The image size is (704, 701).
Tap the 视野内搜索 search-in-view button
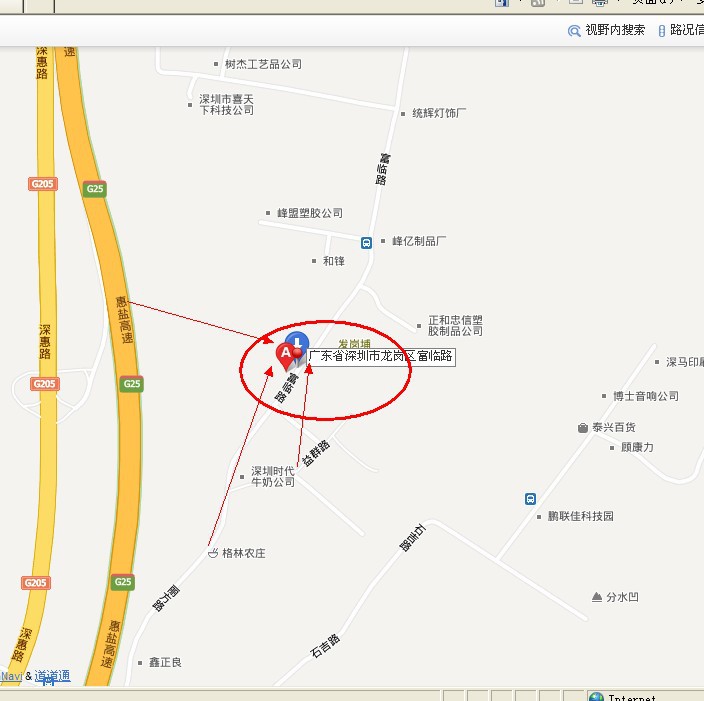pyautogui.click(x=607, y=30)
